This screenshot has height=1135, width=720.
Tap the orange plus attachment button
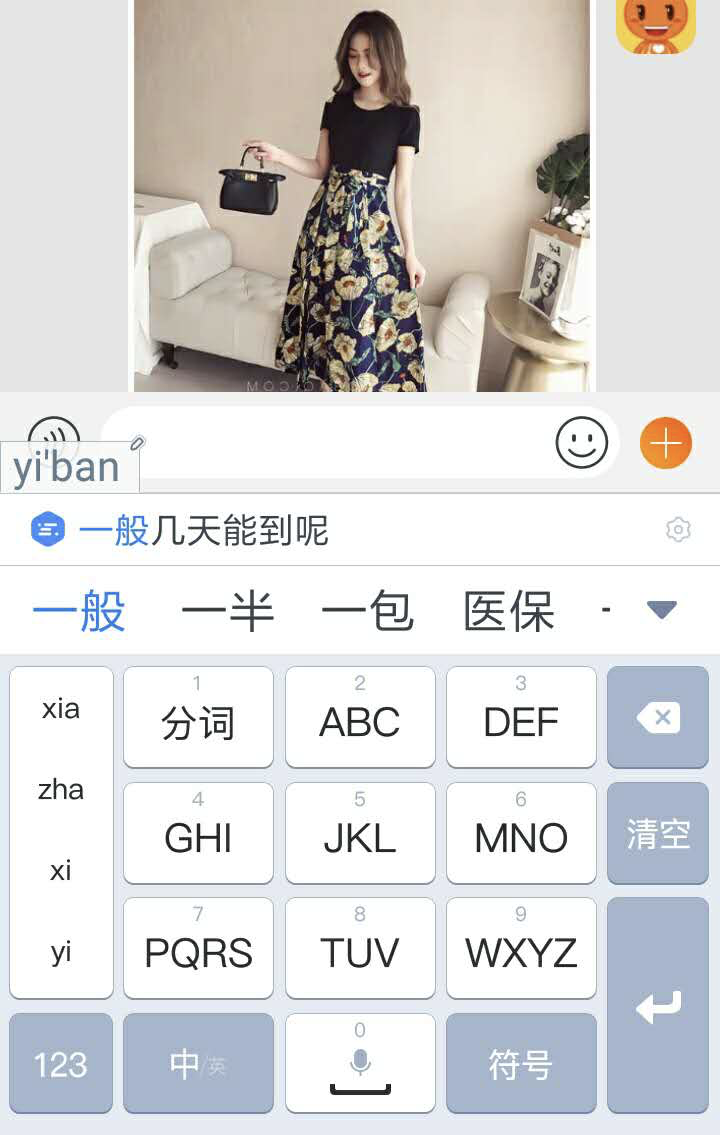coord(665,443)
